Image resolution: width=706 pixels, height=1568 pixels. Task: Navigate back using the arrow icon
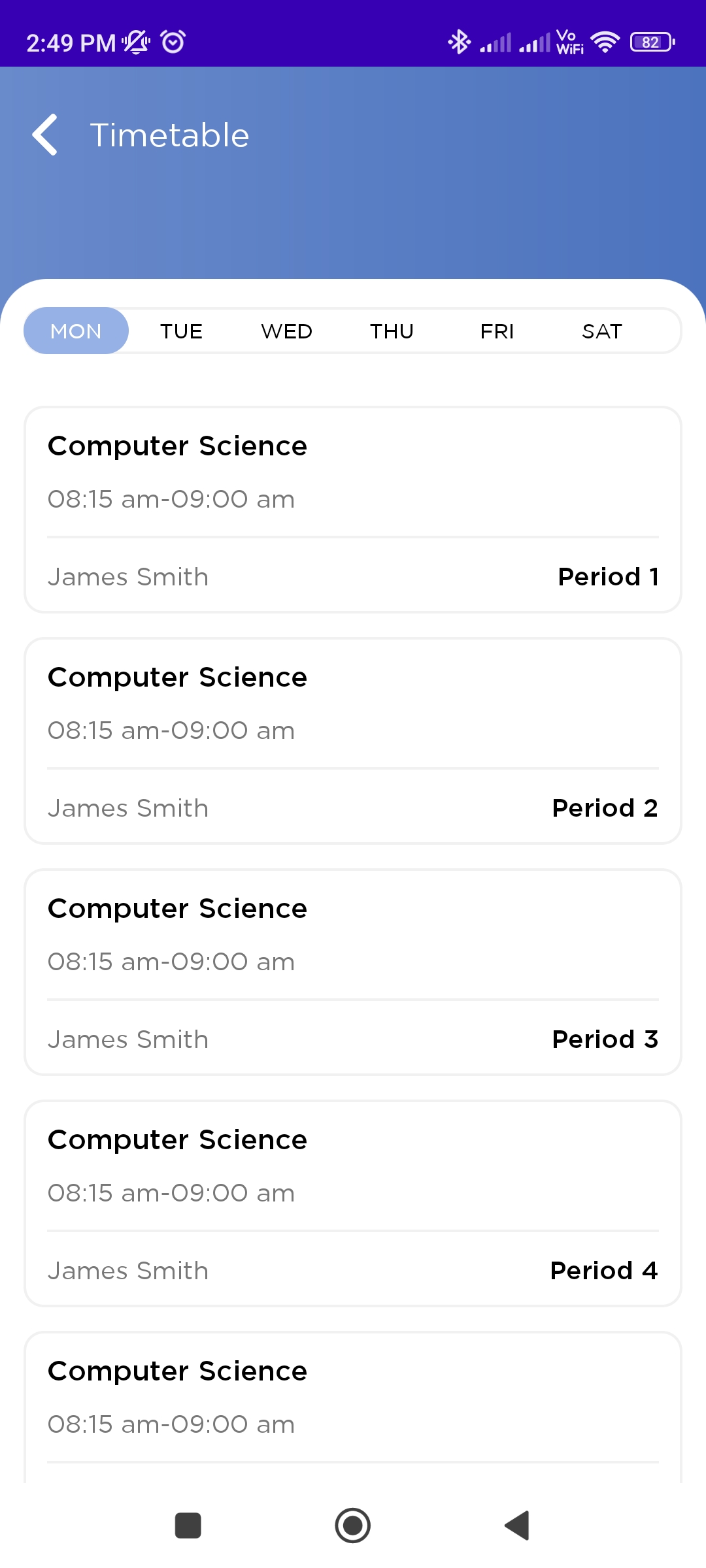pos(44,134)
